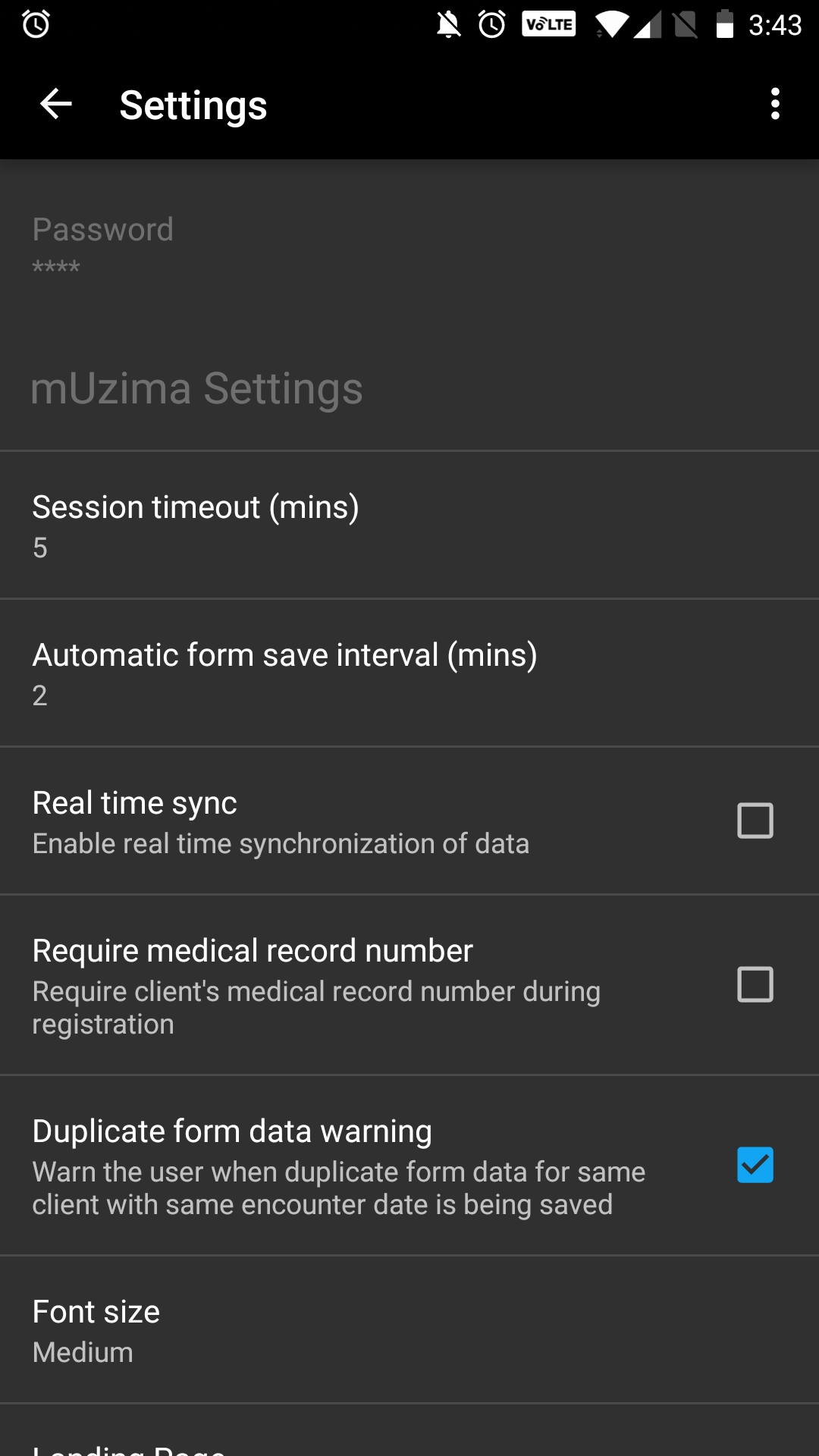Uncheck Duplicate form data warning
819x1456 pixels.
click(755, 1165)
